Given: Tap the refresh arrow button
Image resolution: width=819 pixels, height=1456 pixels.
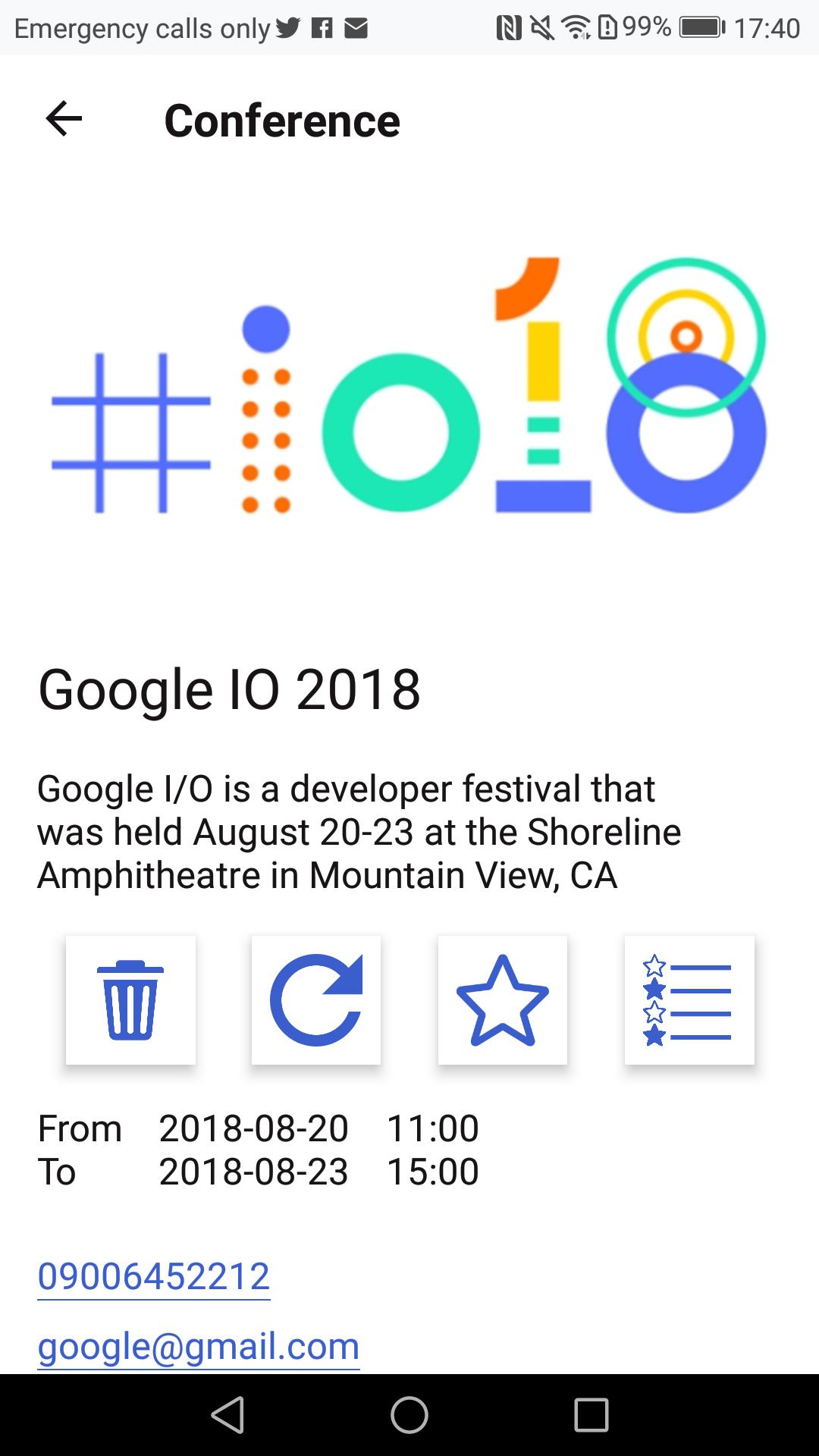Looking at the screenshot, I should coord(316,999).
